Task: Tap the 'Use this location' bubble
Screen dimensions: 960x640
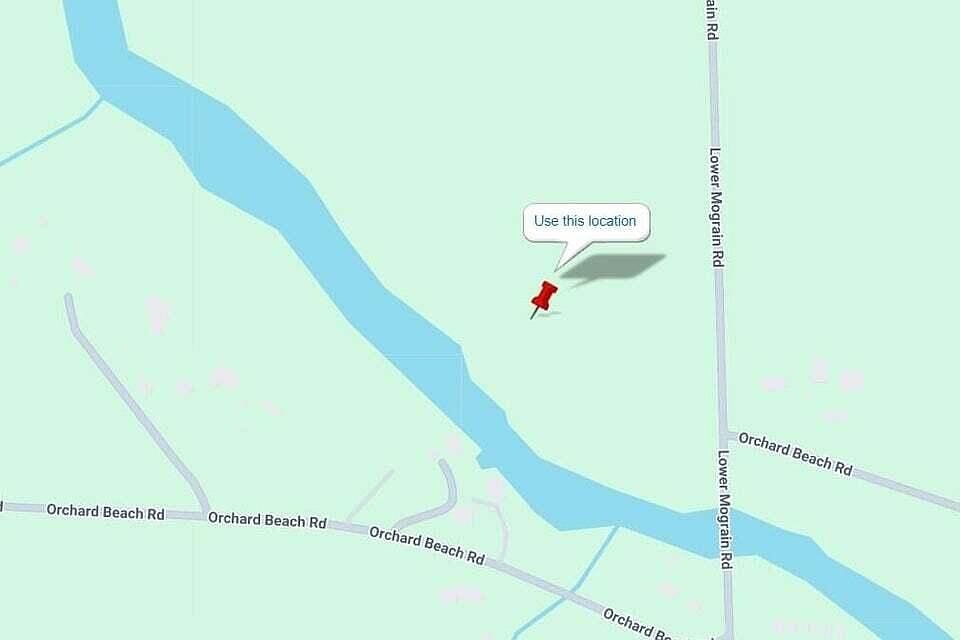Action: [586, 222]
